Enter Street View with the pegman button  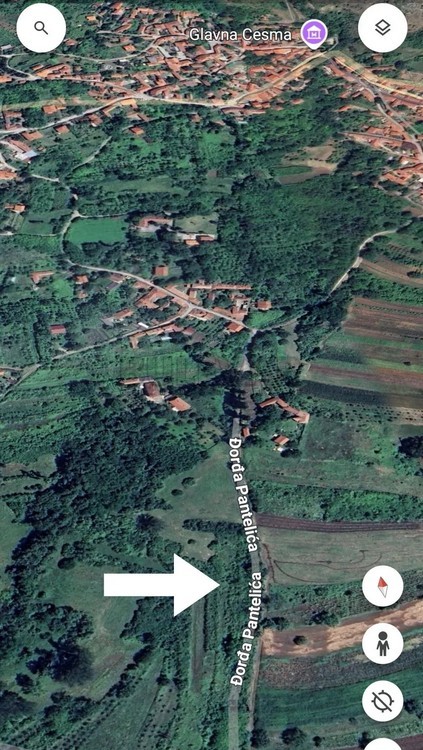382,643
